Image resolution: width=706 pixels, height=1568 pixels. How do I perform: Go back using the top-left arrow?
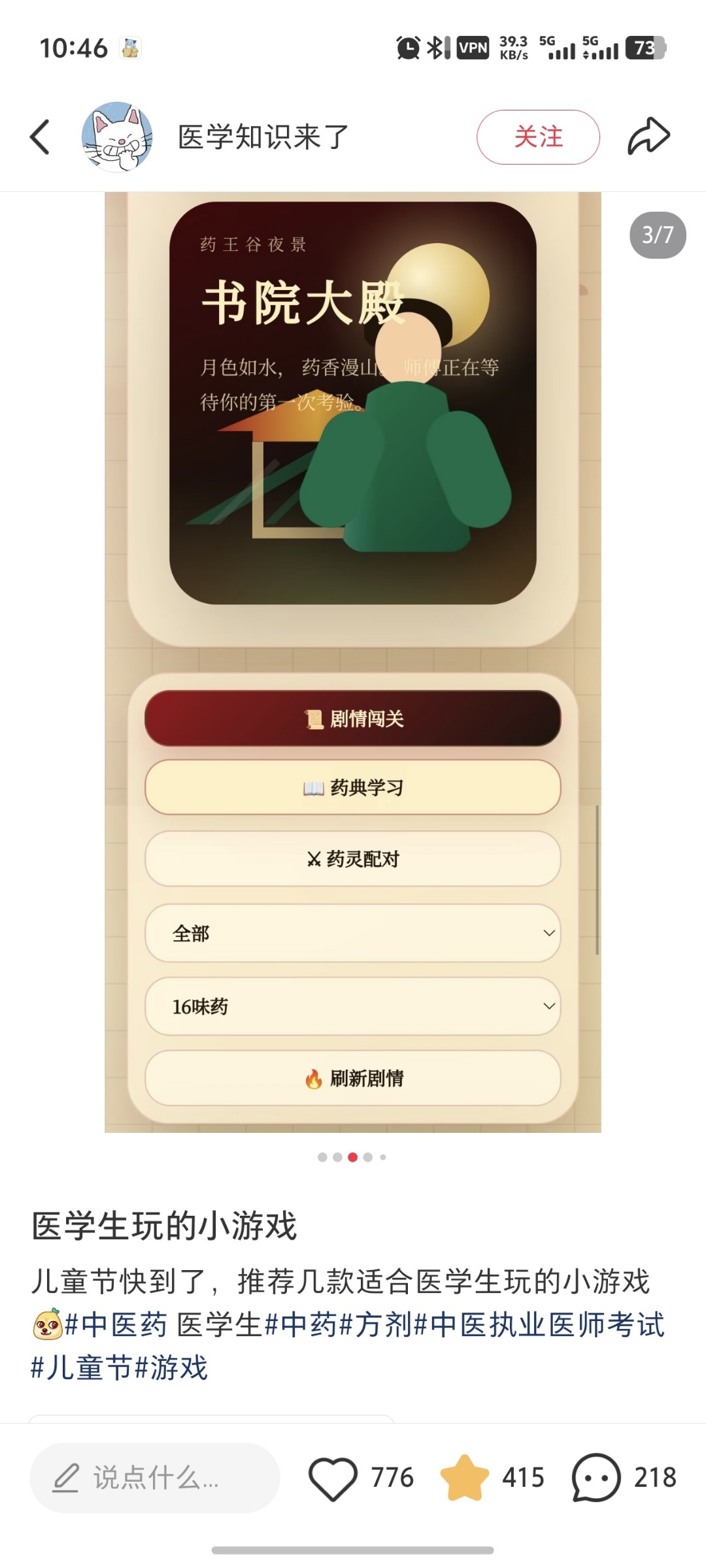[x=40, y=137]
